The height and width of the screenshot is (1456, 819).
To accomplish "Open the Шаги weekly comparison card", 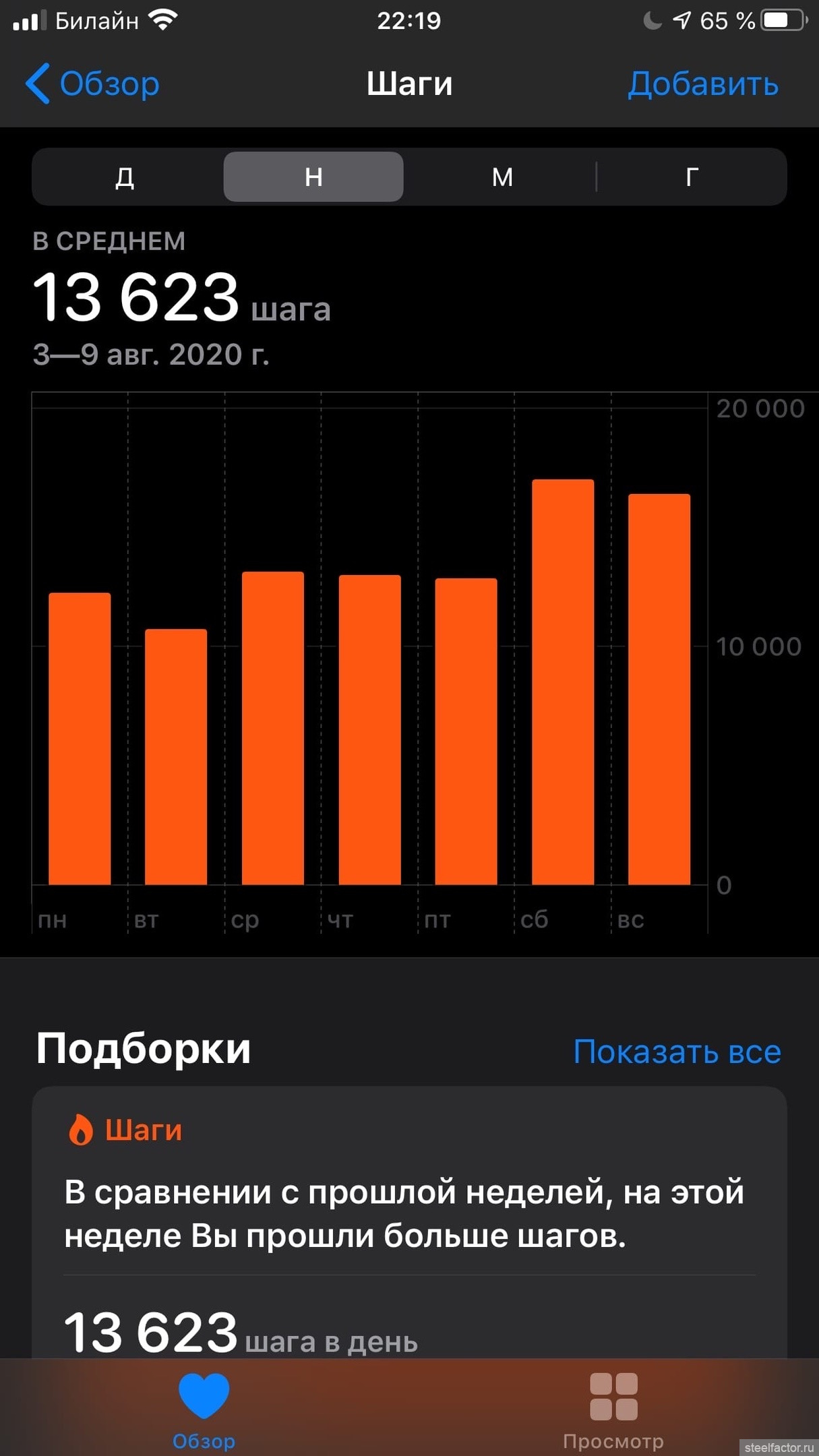I will (408, 1213).
